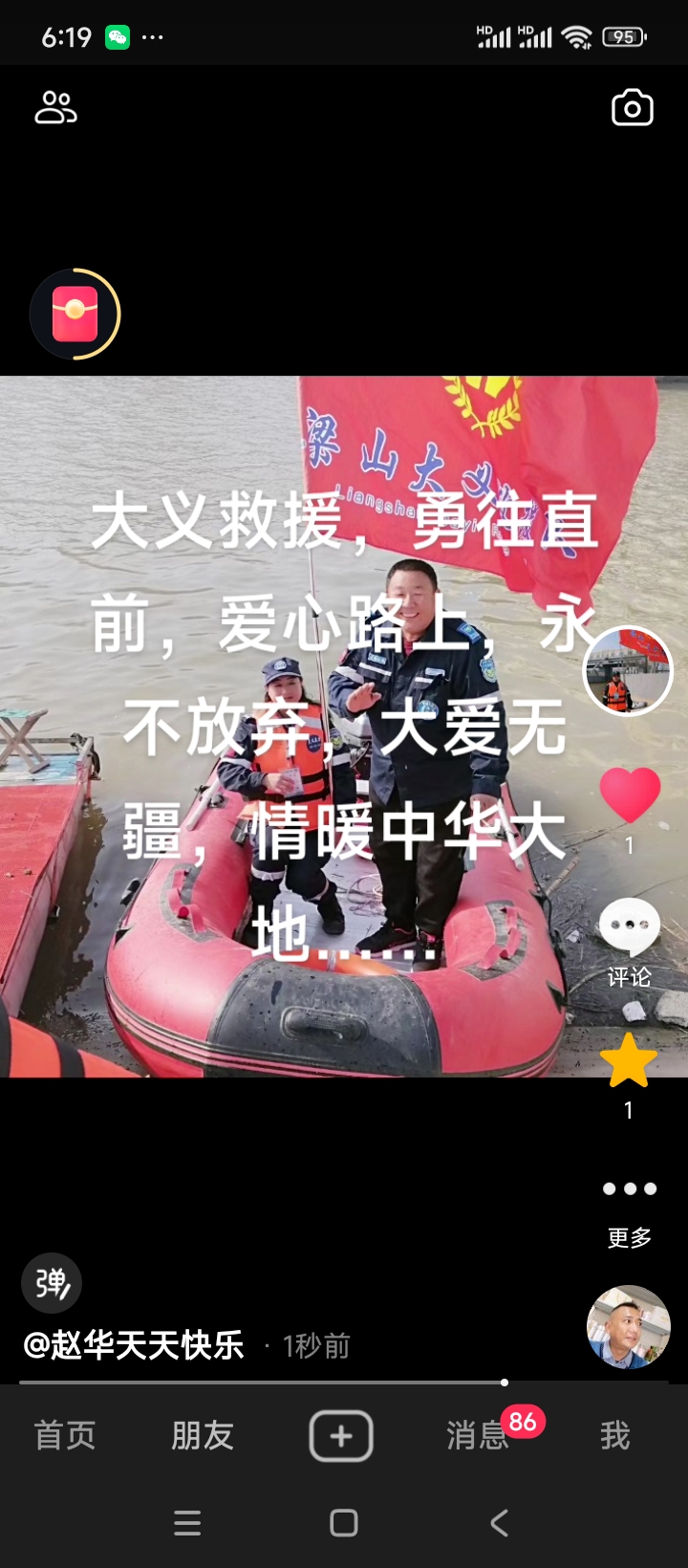Open the camera icon
Image resolution: width=688 pixels, height=1568 pixels.
632,108
